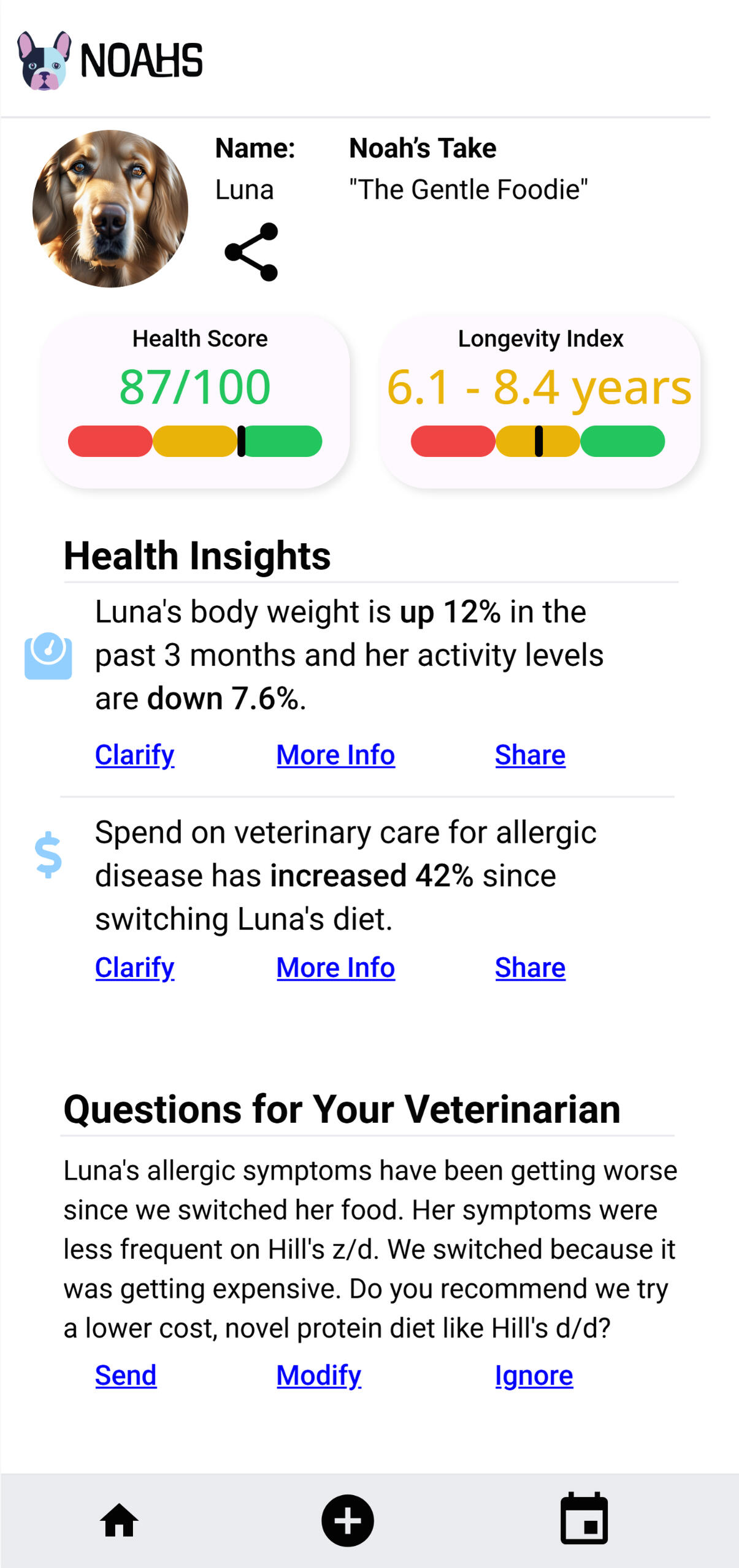739x1568 pixels.
Task: Click the Longevity Index progress bar
Action: (x=540, y=439)
